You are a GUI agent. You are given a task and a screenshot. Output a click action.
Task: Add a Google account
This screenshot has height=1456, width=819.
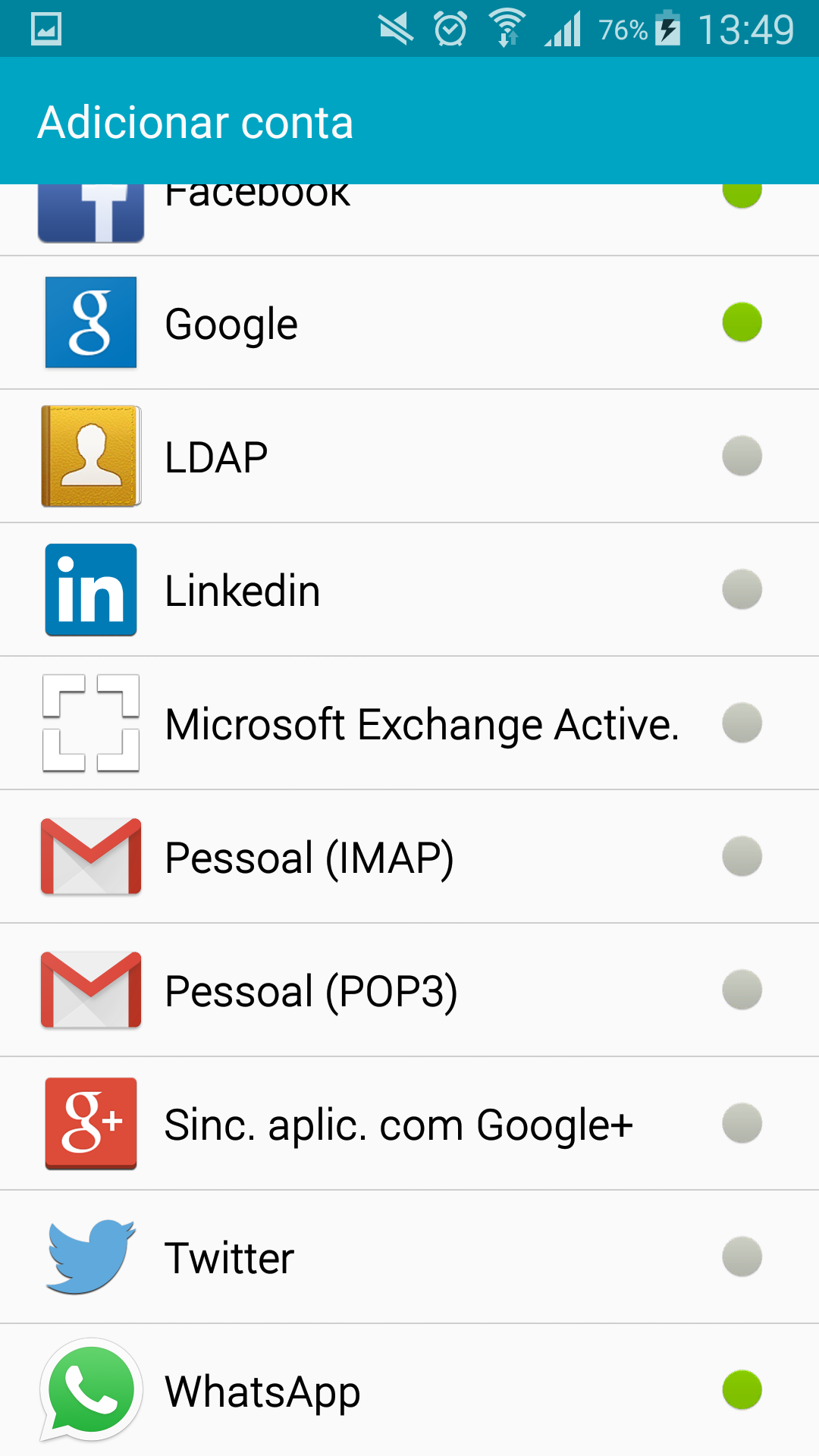tap(409, 323)
